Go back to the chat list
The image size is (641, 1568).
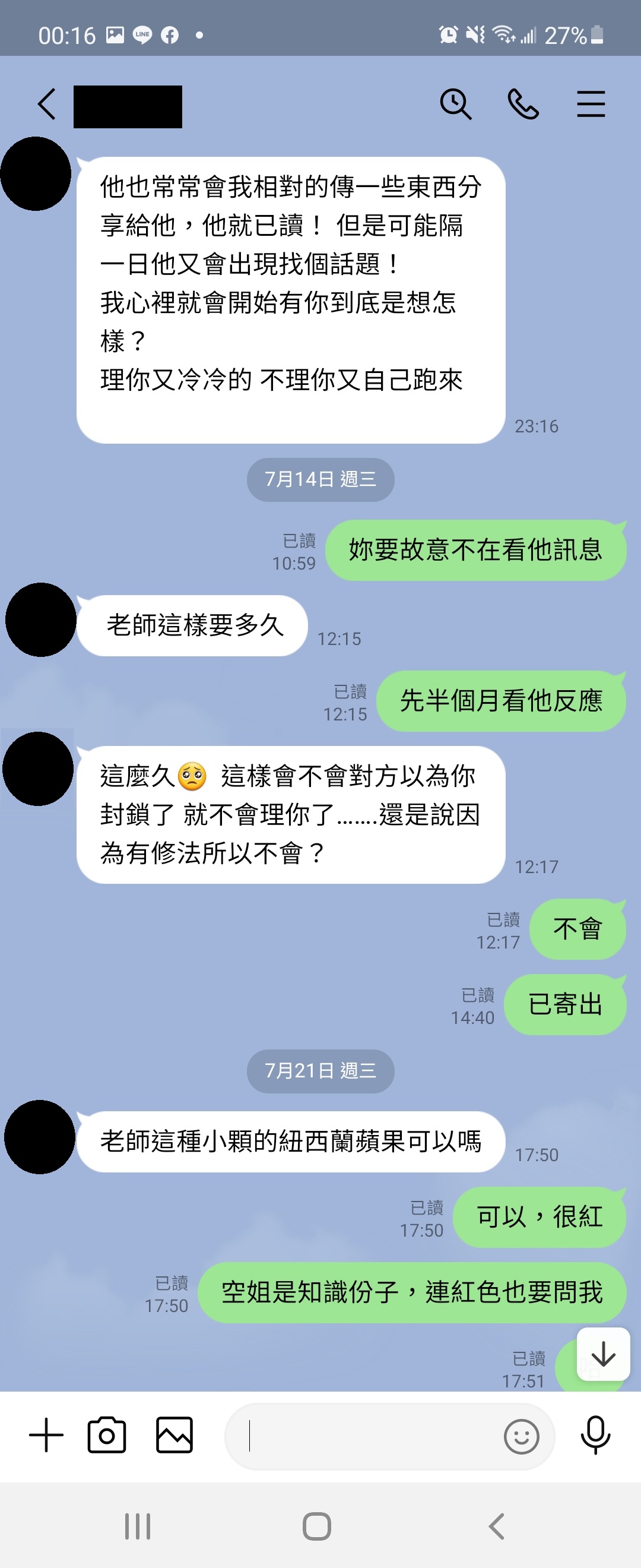[47, 104]
